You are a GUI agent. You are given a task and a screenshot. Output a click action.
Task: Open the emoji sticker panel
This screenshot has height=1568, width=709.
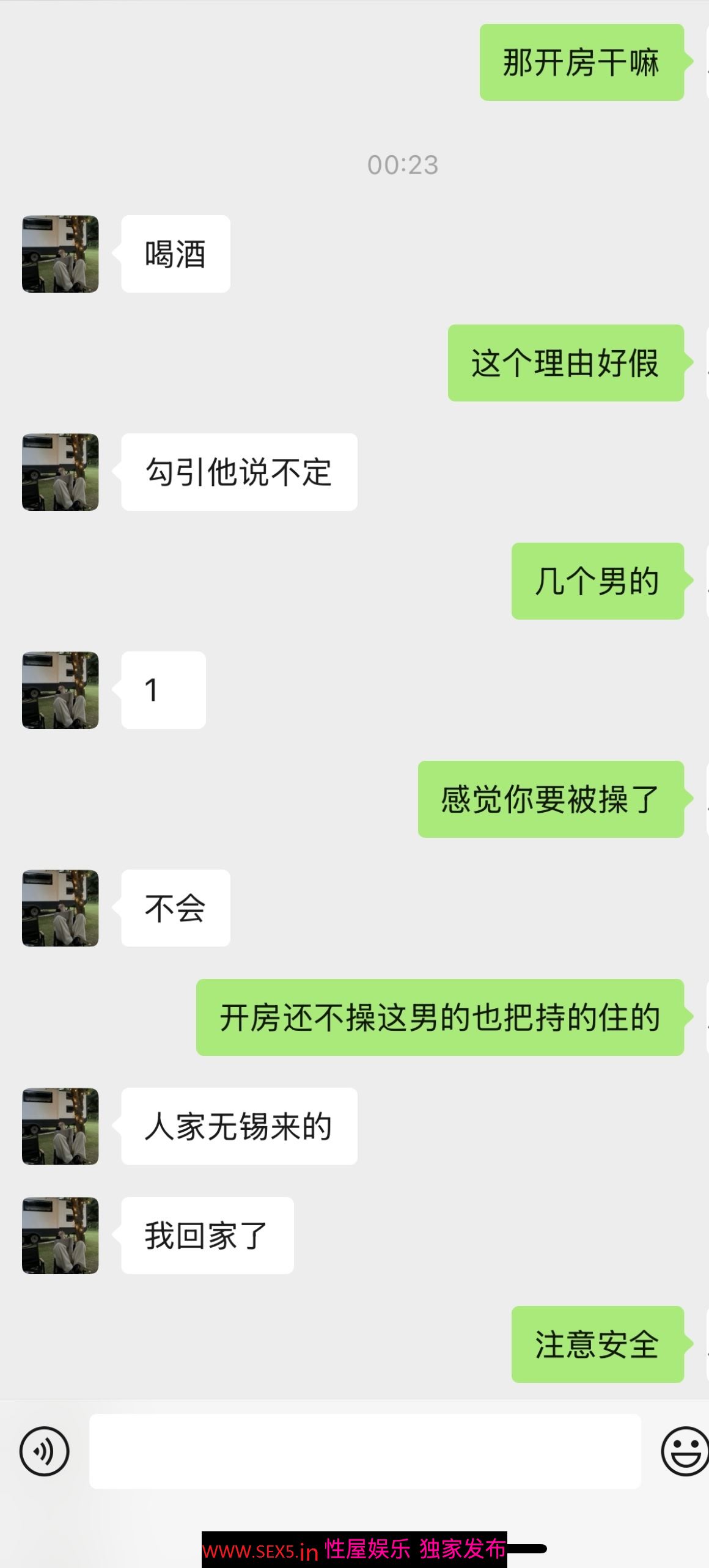(x=685, y=1451)
